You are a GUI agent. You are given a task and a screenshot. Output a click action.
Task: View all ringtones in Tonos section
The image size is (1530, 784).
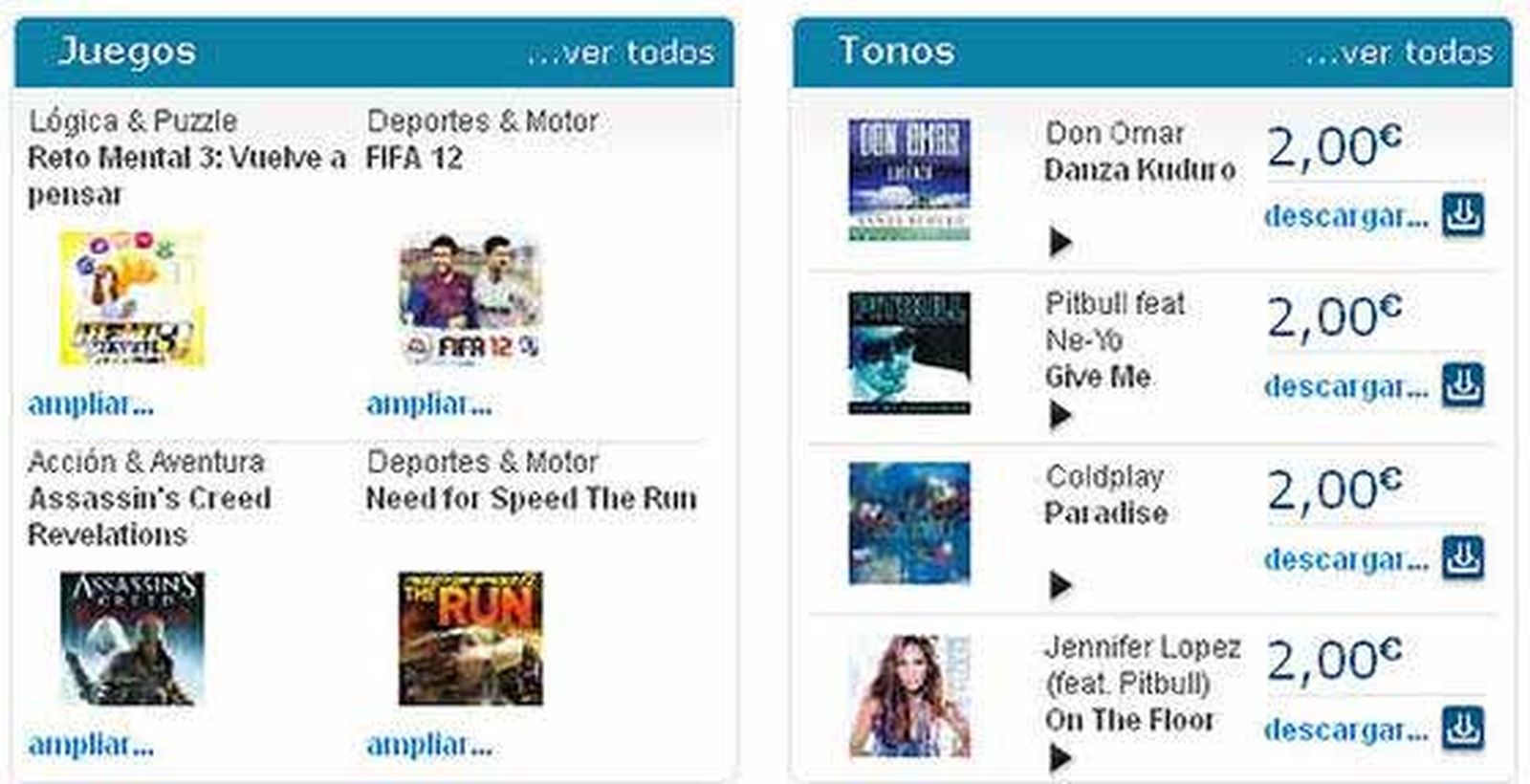pyautogui.click(x=1399, y=53)
